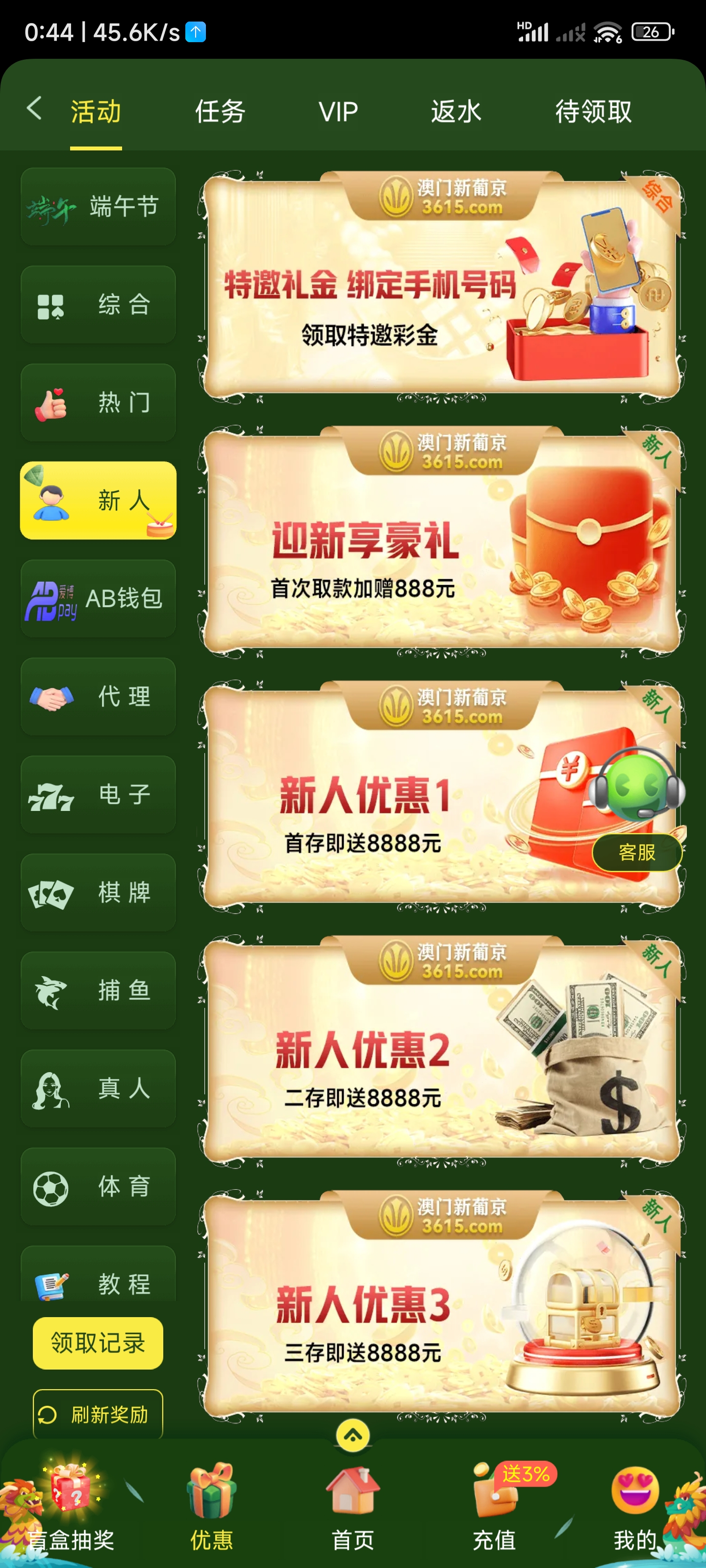Open 领取记录 claim records
This screenshot has height=1568, width=706.
click(98, 1342)
